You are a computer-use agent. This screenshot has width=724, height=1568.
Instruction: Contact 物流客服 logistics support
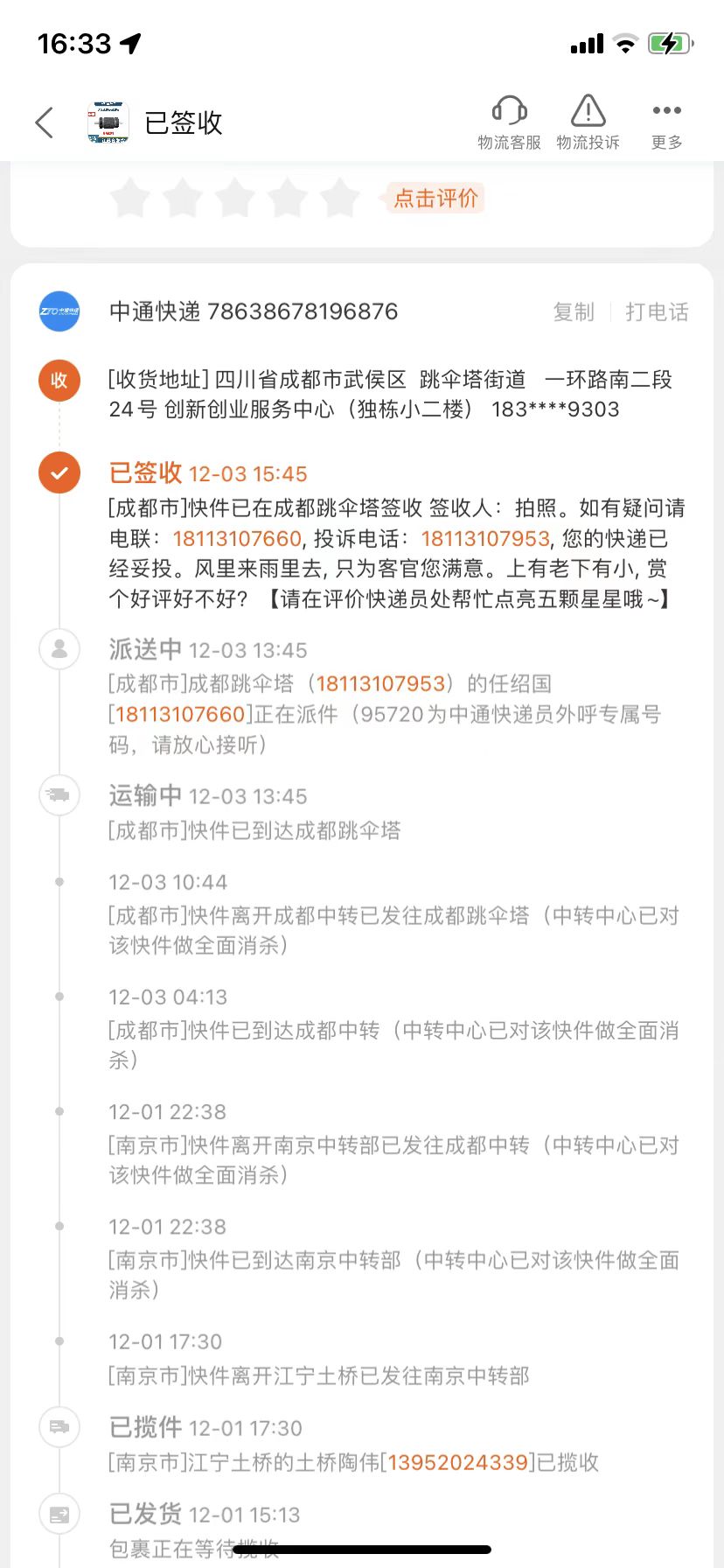pos(509,122)
